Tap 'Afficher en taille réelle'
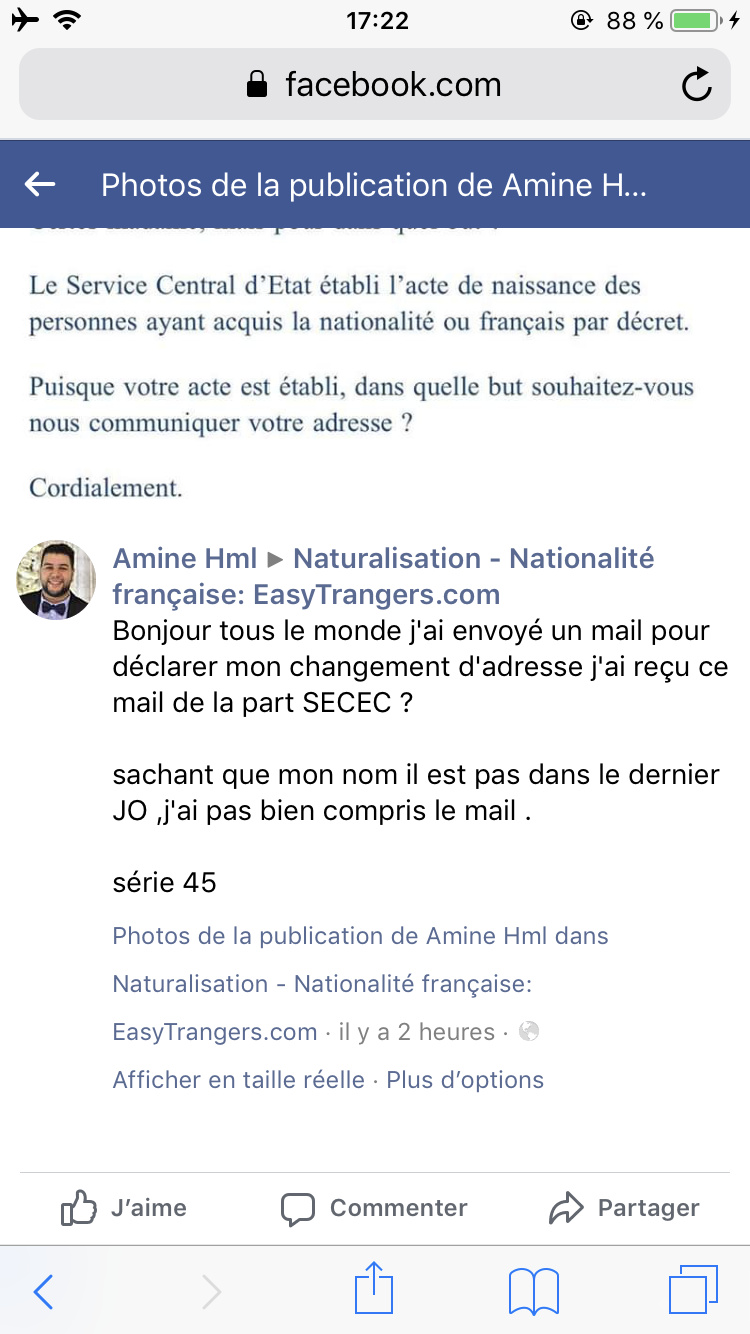The width and height of the screenshot is (750, 1334). point(238,1080)
